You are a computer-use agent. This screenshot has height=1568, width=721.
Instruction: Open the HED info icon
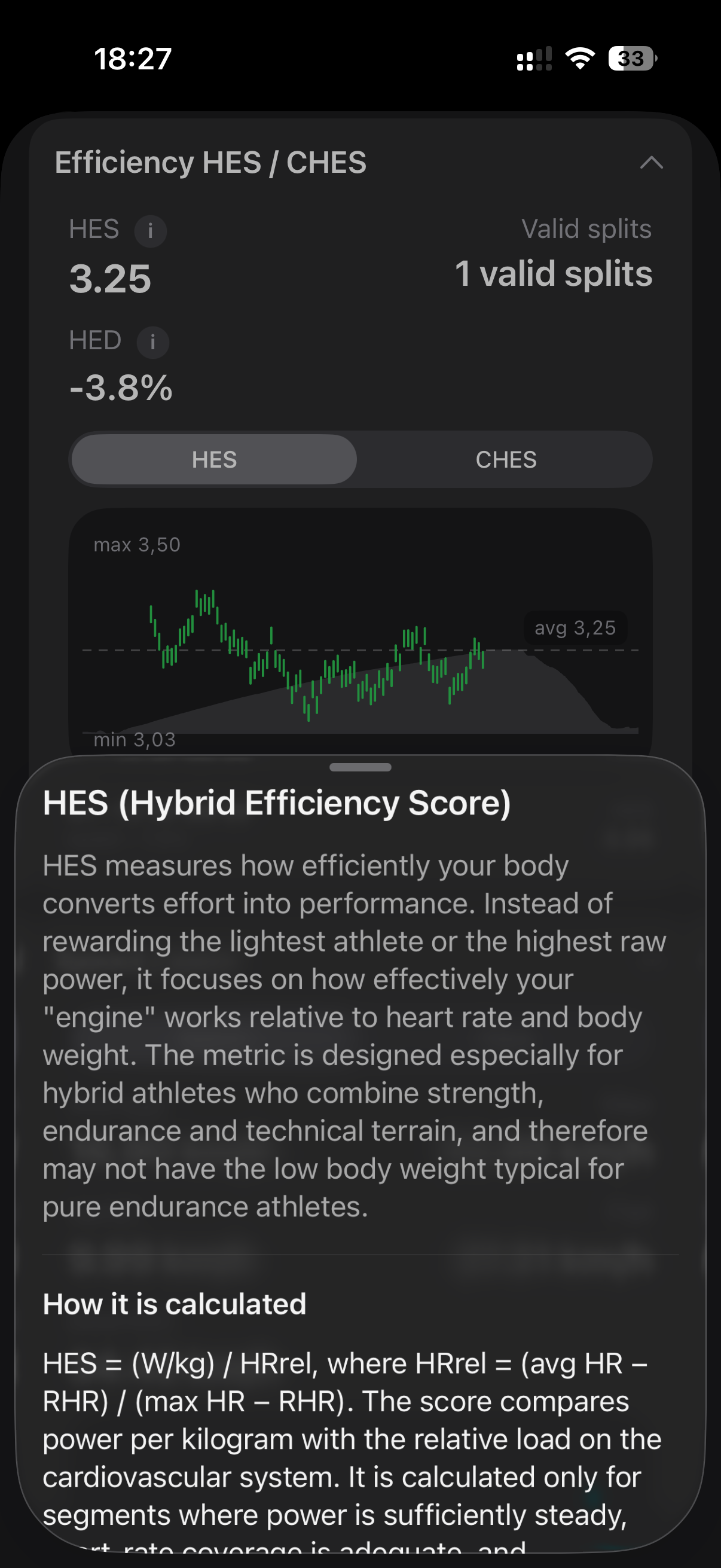coord(152,341)
